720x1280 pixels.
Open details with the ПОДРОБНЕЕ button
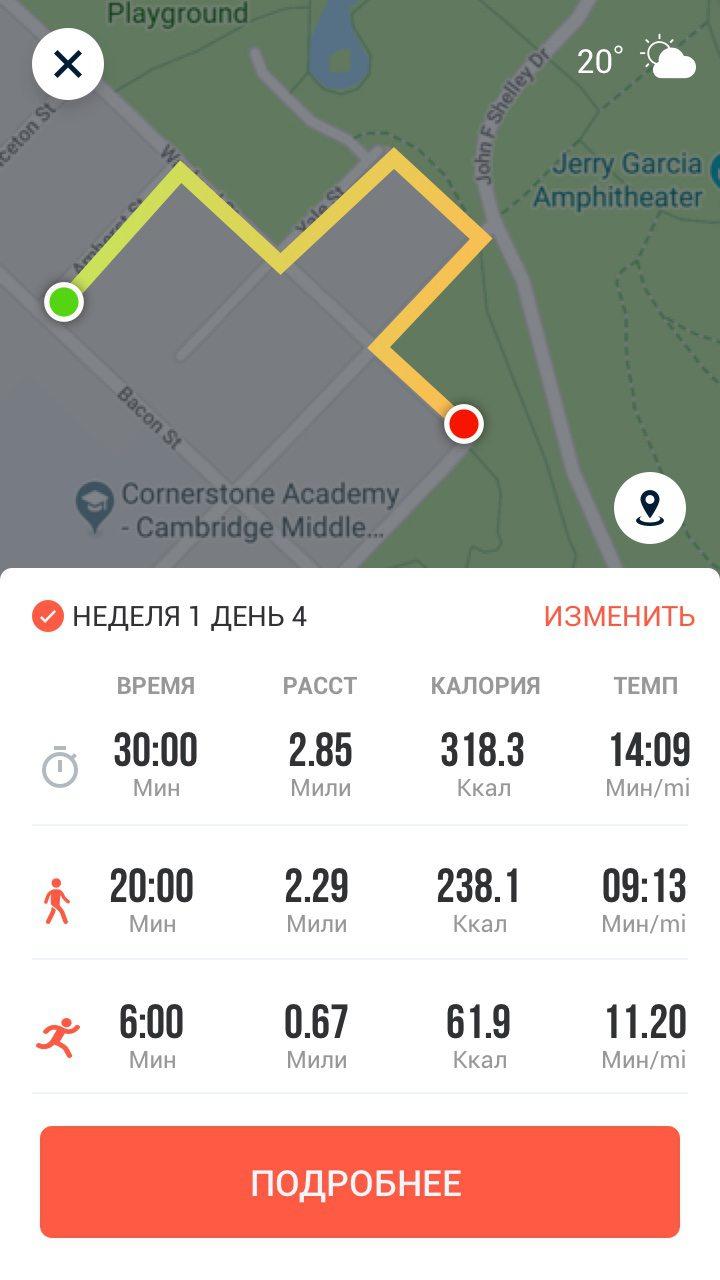click(x=360, y=1182)
